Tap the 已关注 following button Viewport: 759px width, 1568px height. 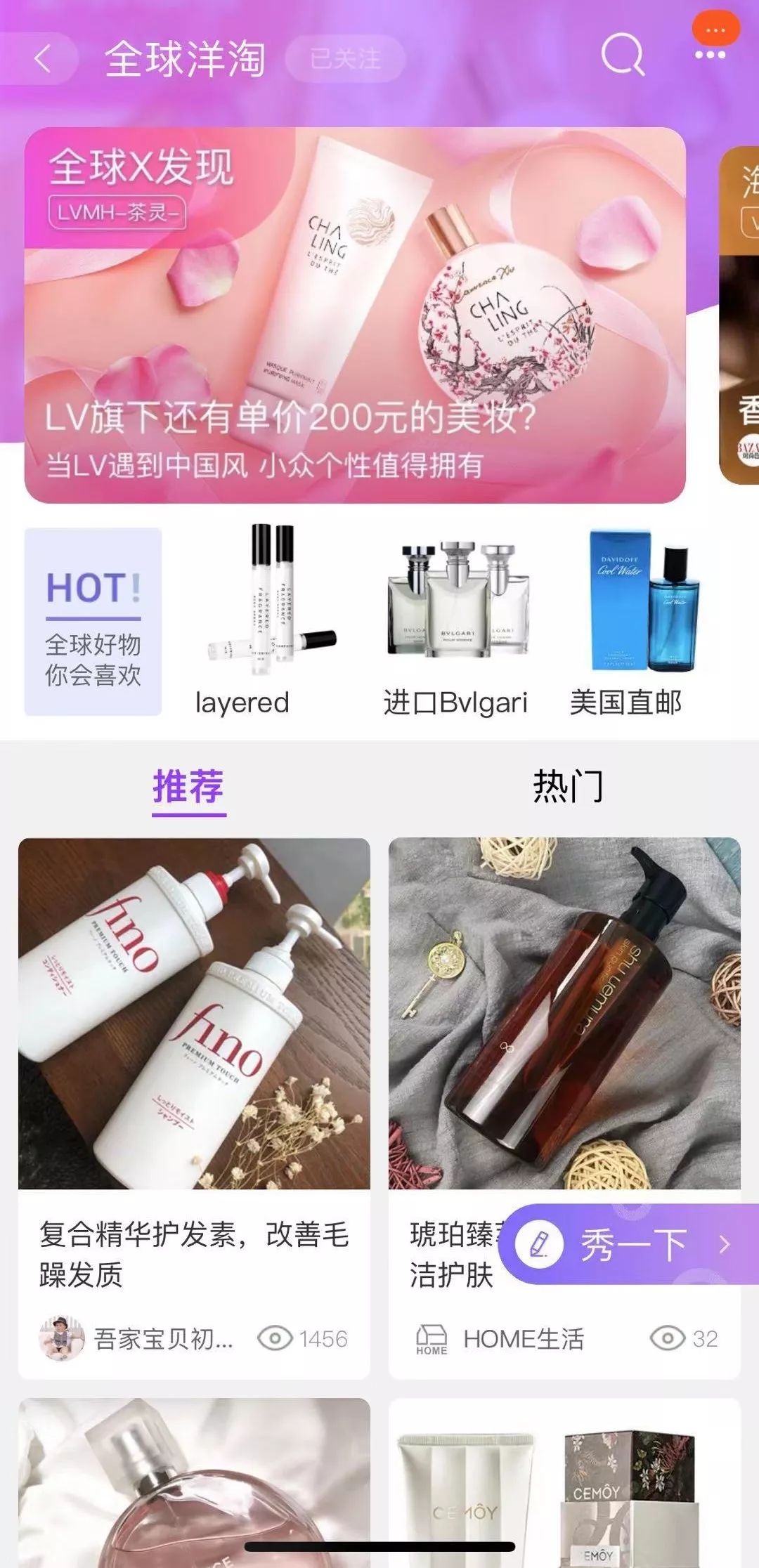345,59
